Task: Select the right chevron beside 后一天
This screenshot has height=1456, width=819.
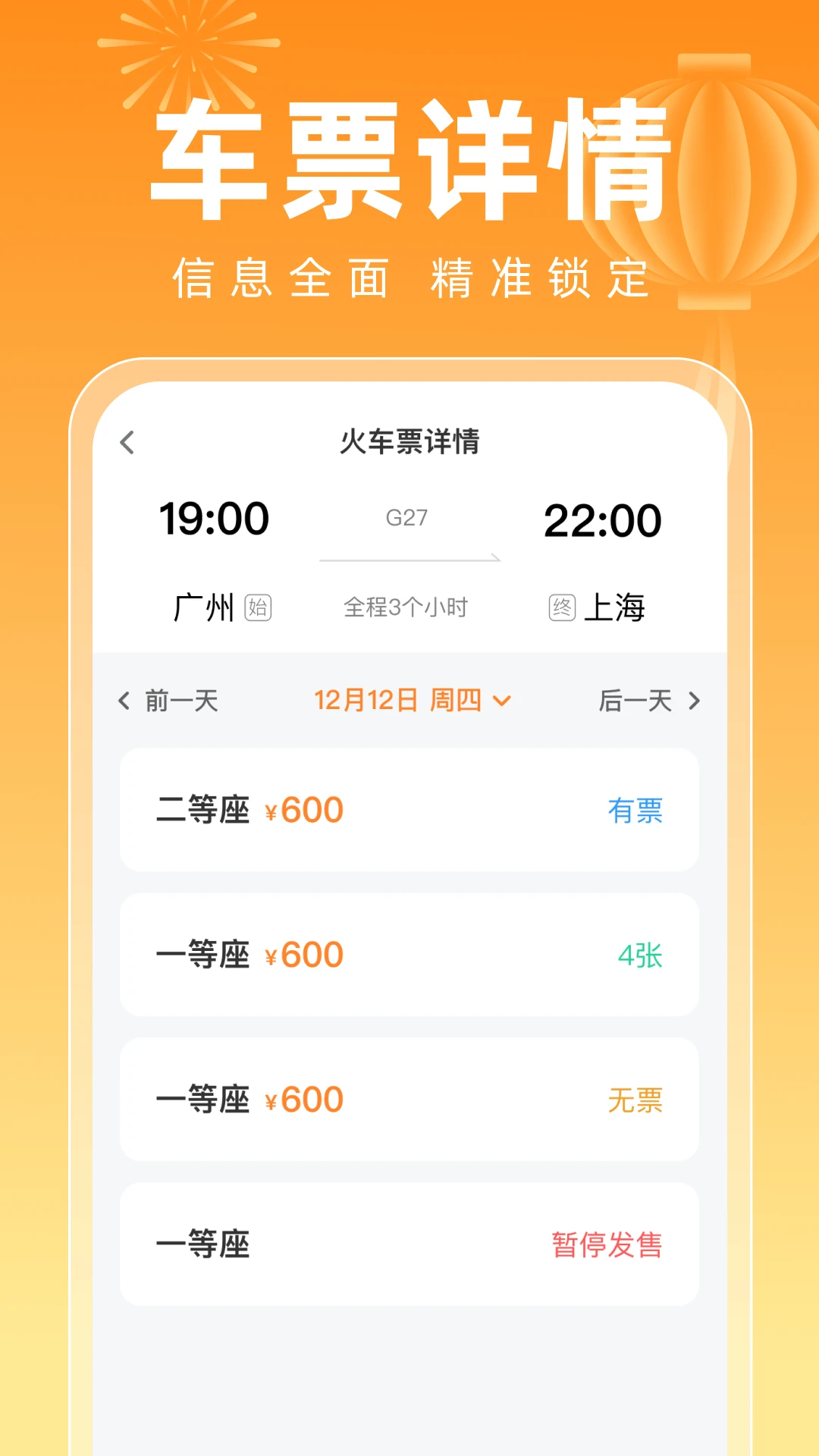Action: tap(694, 701)
